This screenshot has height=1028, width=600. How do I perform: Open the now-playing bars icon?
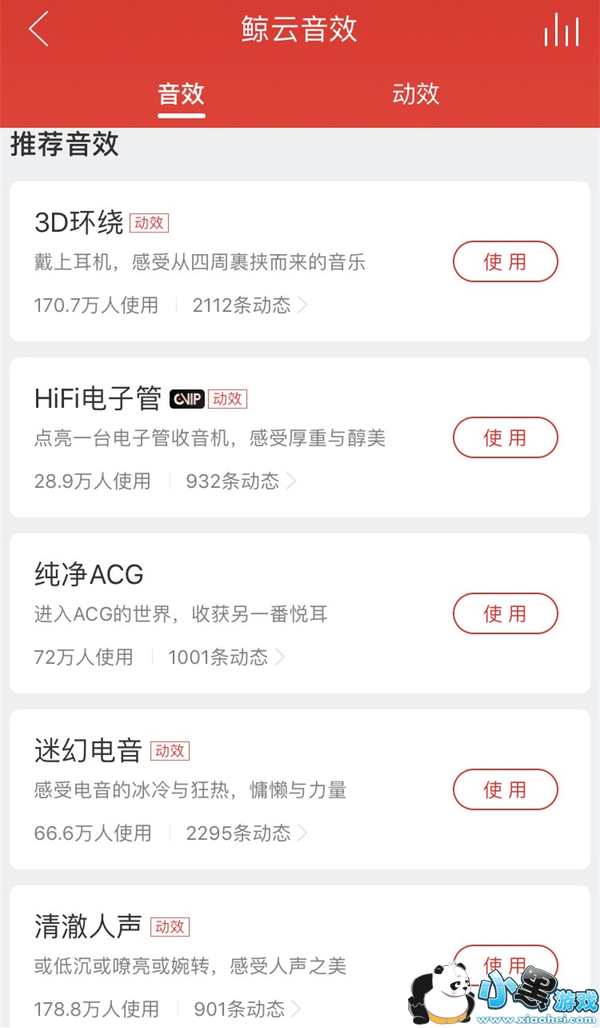pyautogui.click(x=561, y=31)
